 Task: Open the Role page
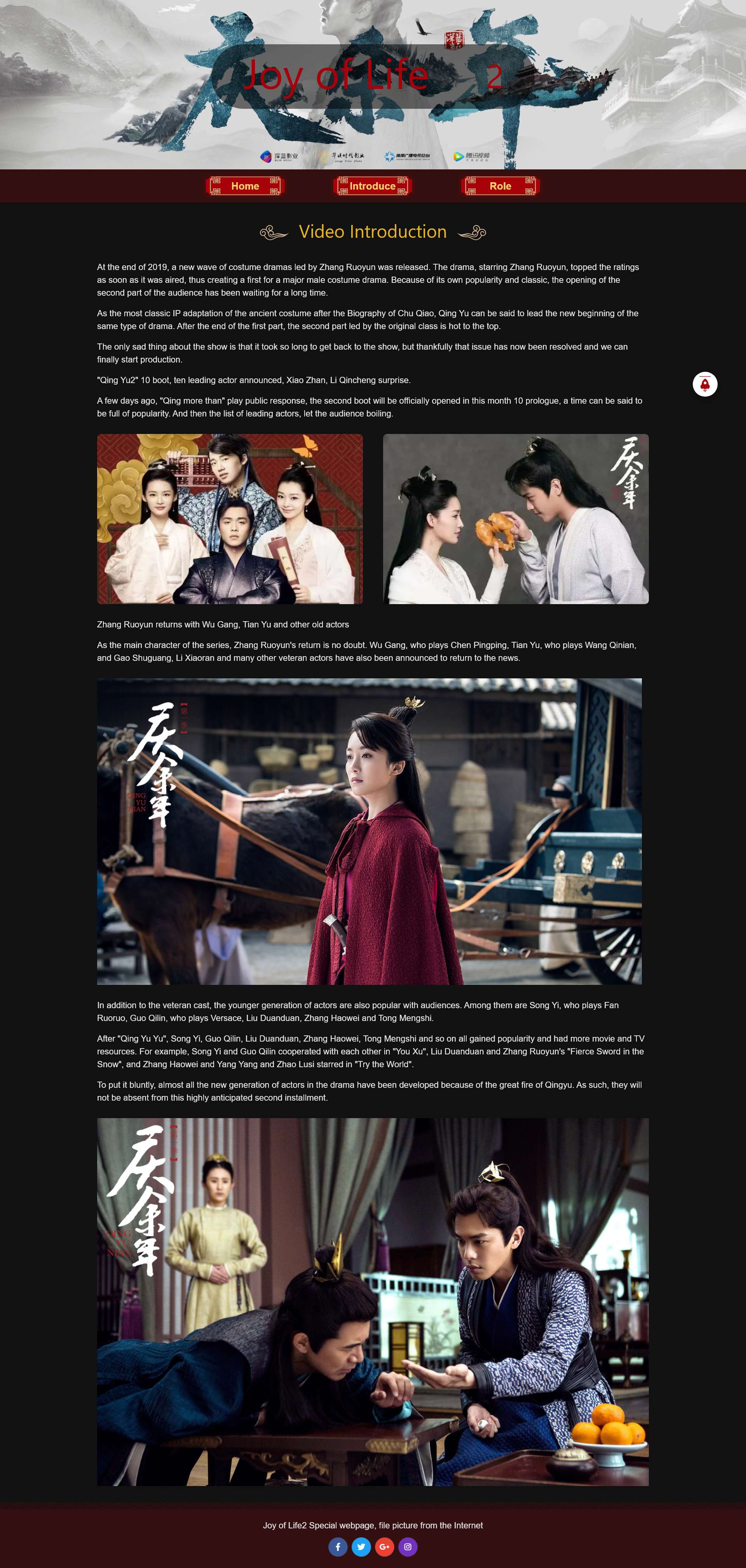(x=500, y=186)
